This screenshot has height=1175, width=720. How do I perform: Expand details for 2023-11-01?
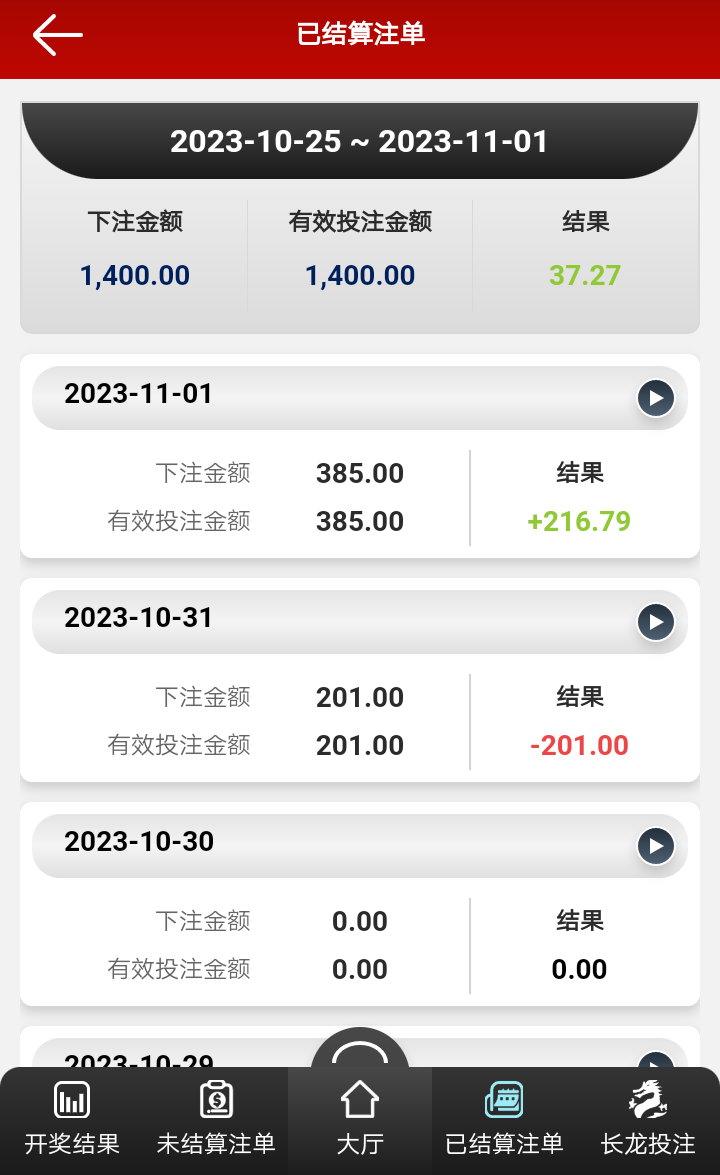(655, 399)
